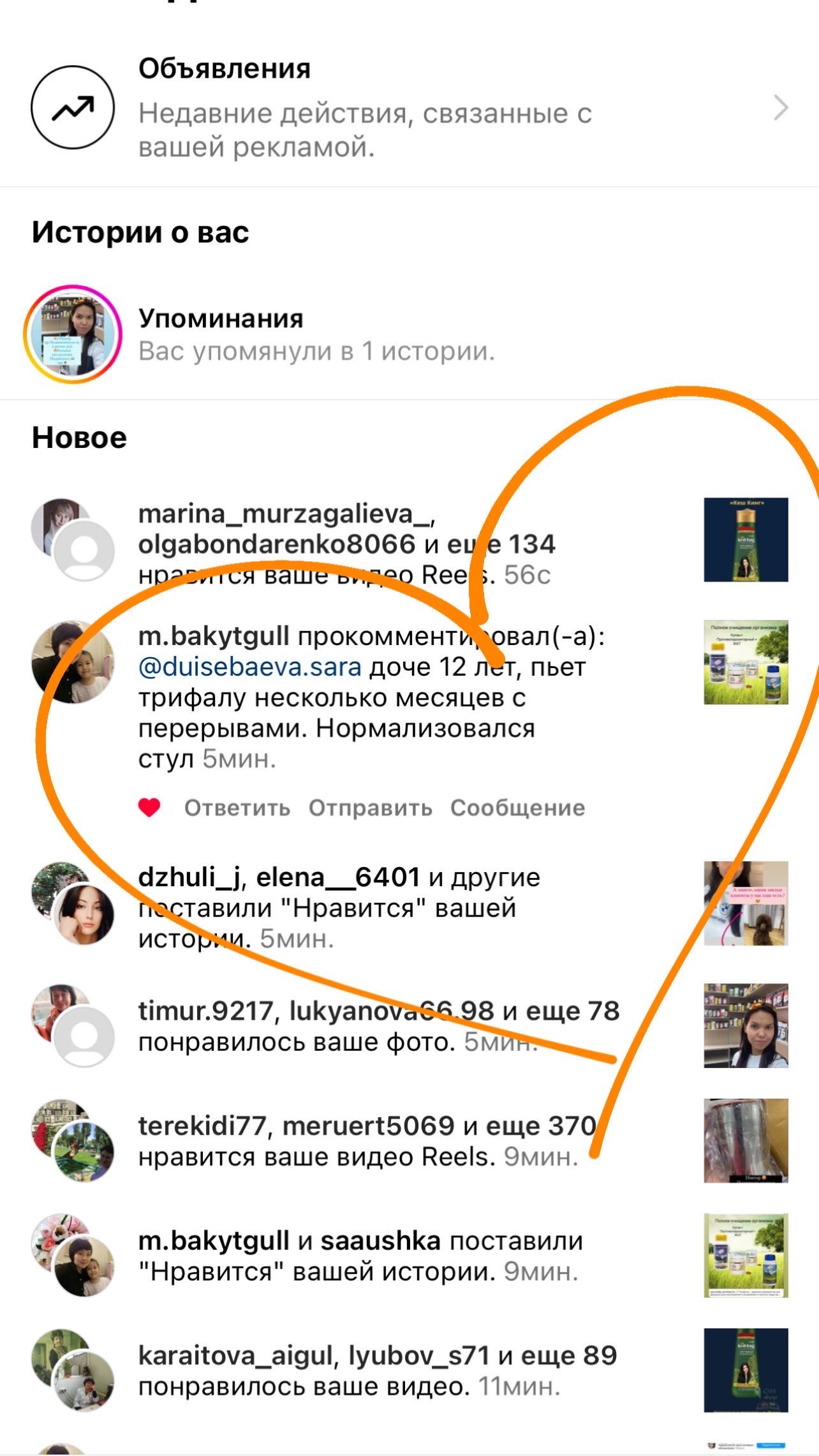Image resolution: width=819 pixels, height=1456 pixels.
Task: Open karaitova_aigul video likes notification
Action: pyautogui.click(x=376, y=1371)
